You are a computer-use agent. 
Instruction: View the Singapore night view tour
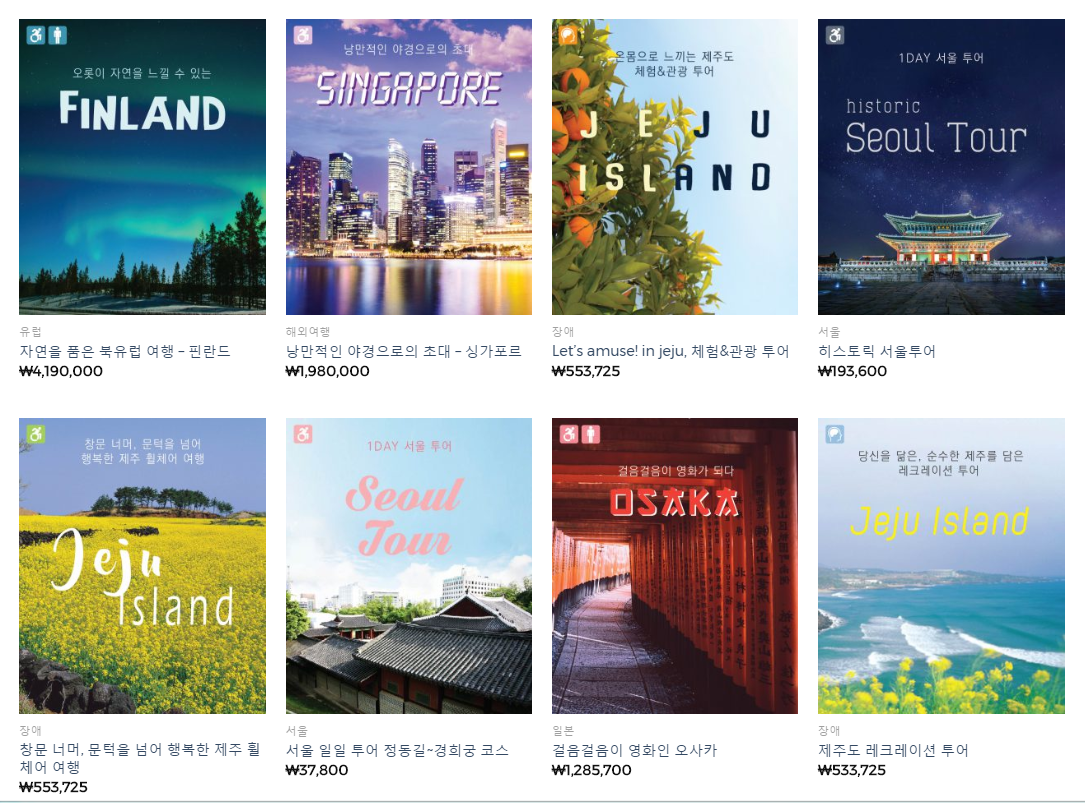tap(408, 167)
